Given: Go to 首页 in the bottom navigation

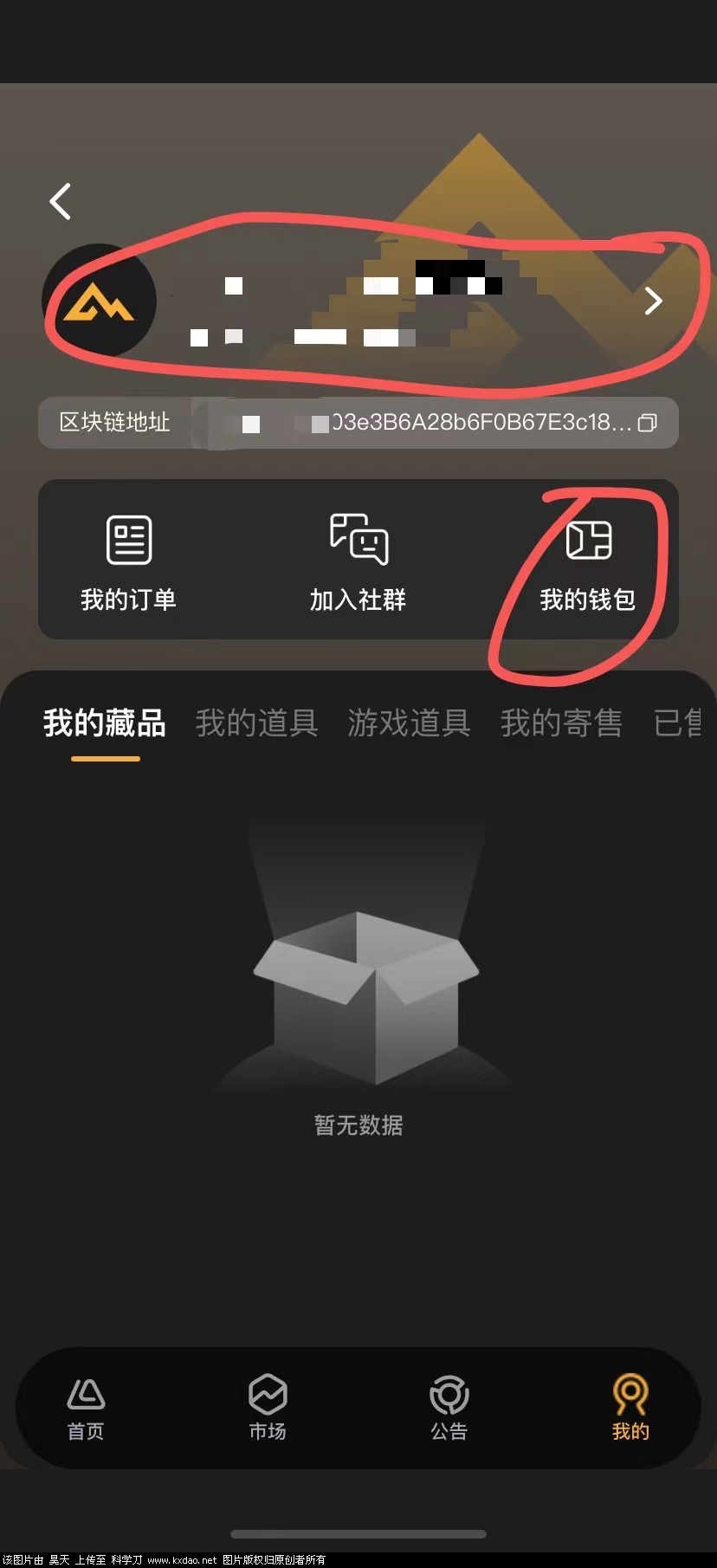Looking at the screenshot, I should point(86,1408).
